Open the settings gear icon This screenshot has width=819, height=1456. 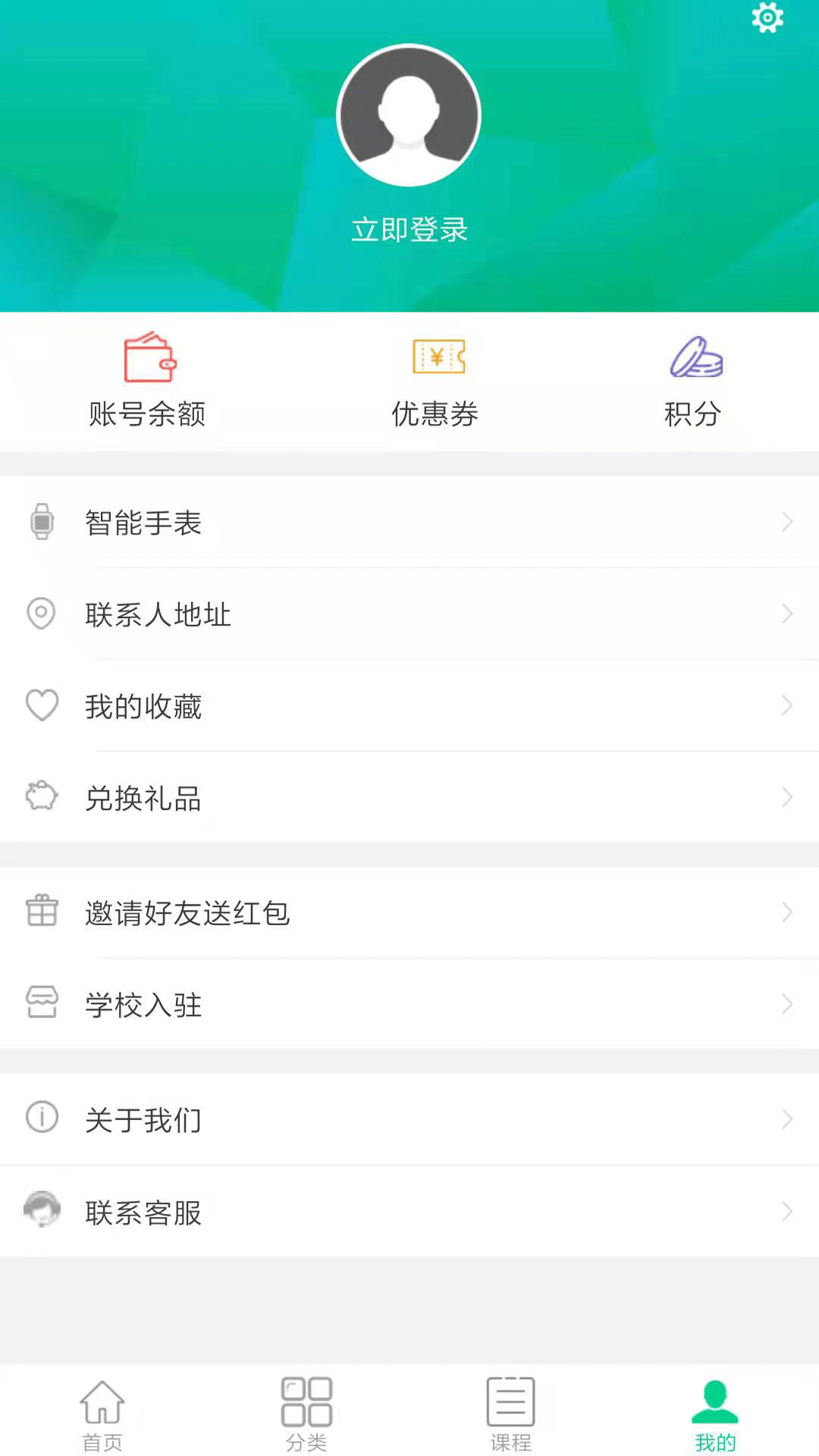(767, 17)
